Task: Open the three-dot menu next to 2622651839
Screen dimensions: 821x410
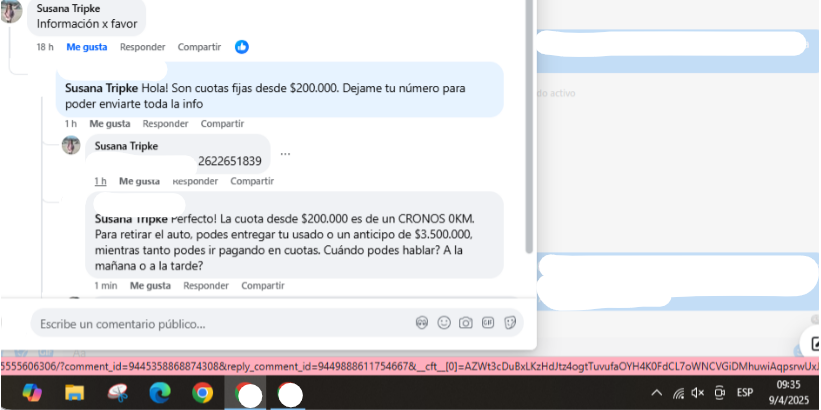Action: coord(286,155)
